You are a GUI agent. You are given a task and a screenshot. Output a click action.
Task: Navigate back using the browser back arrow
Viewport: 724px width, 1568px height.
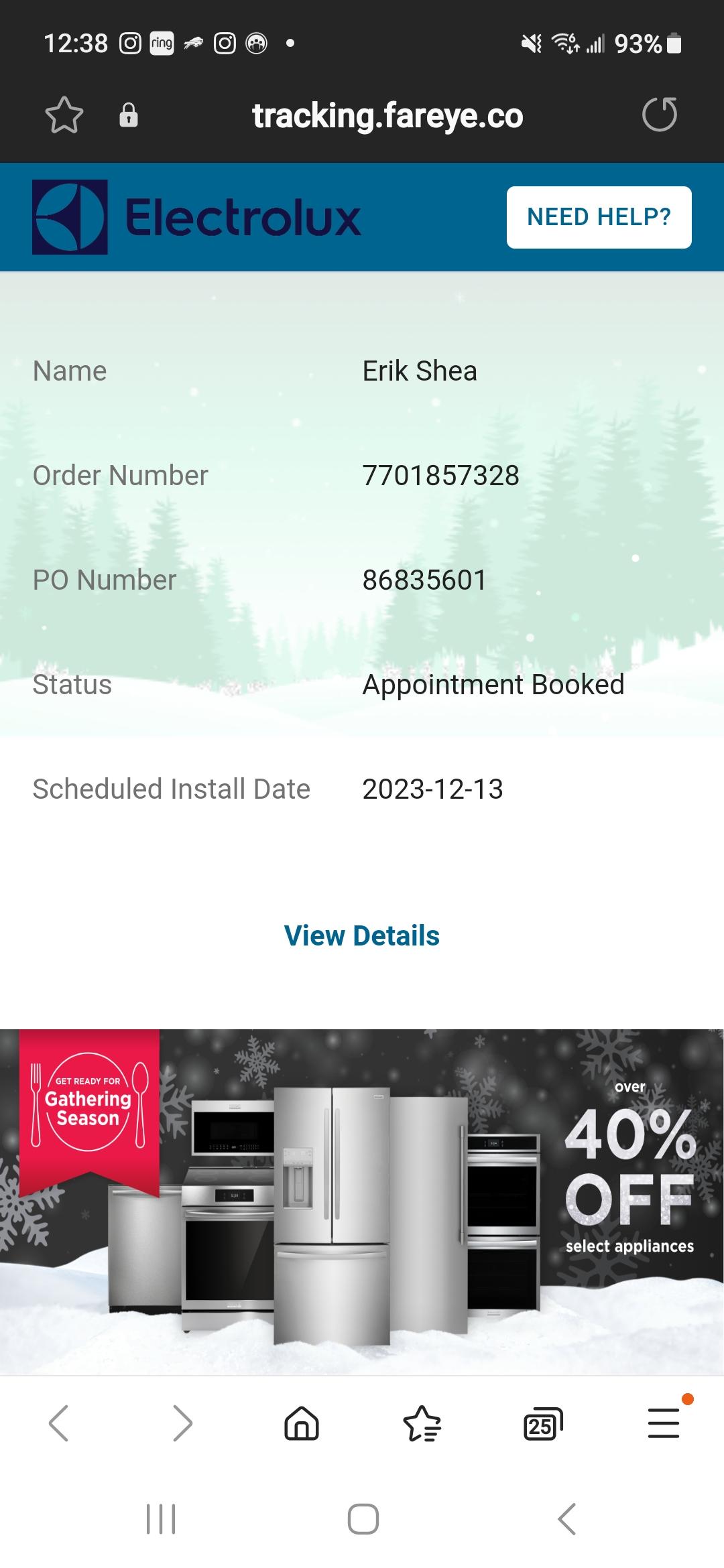(60, 1424)
